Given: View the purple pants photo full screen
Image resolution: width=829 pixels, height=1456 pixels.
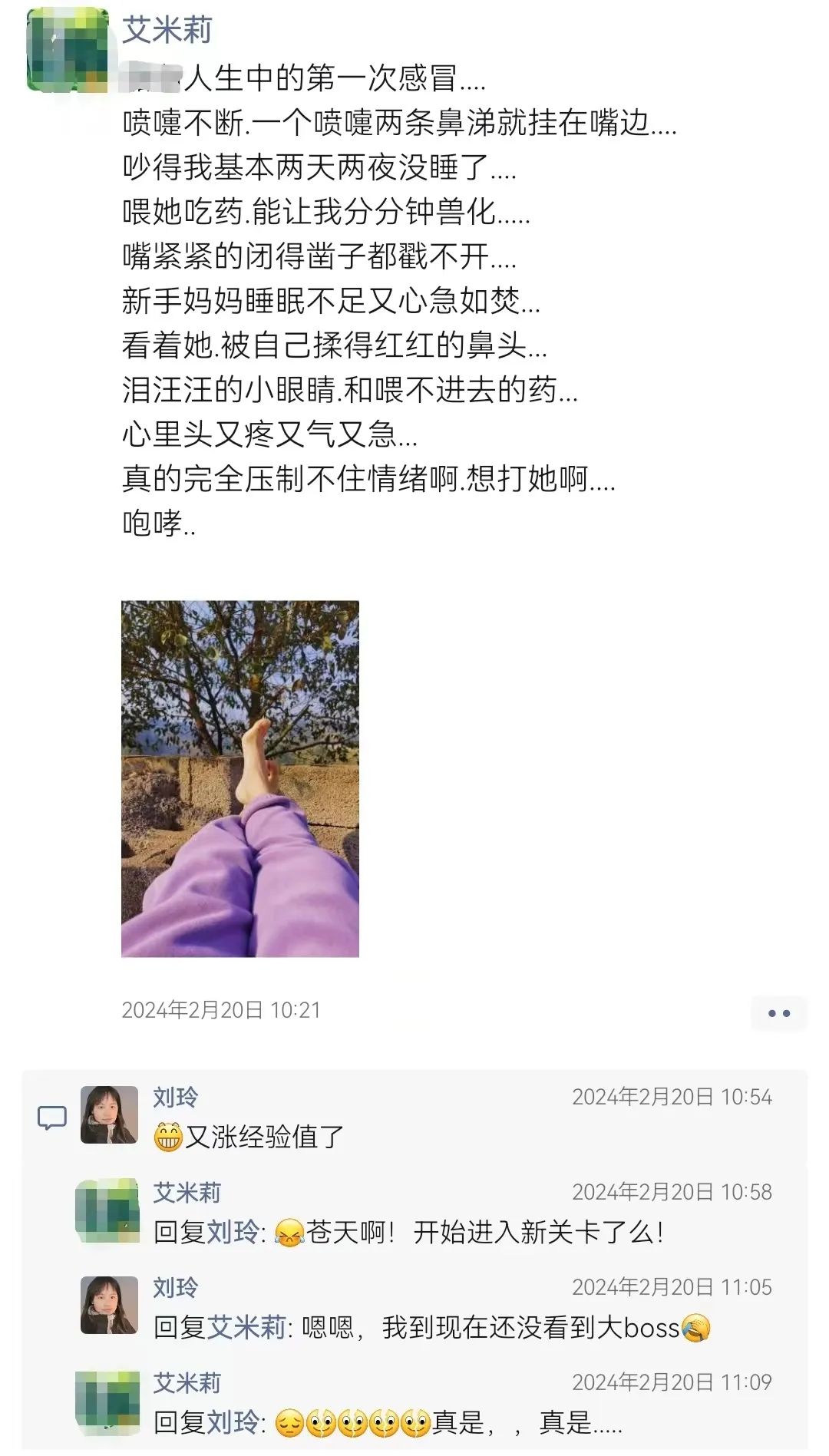Looking at the screenshot, I should click(239, 778).
